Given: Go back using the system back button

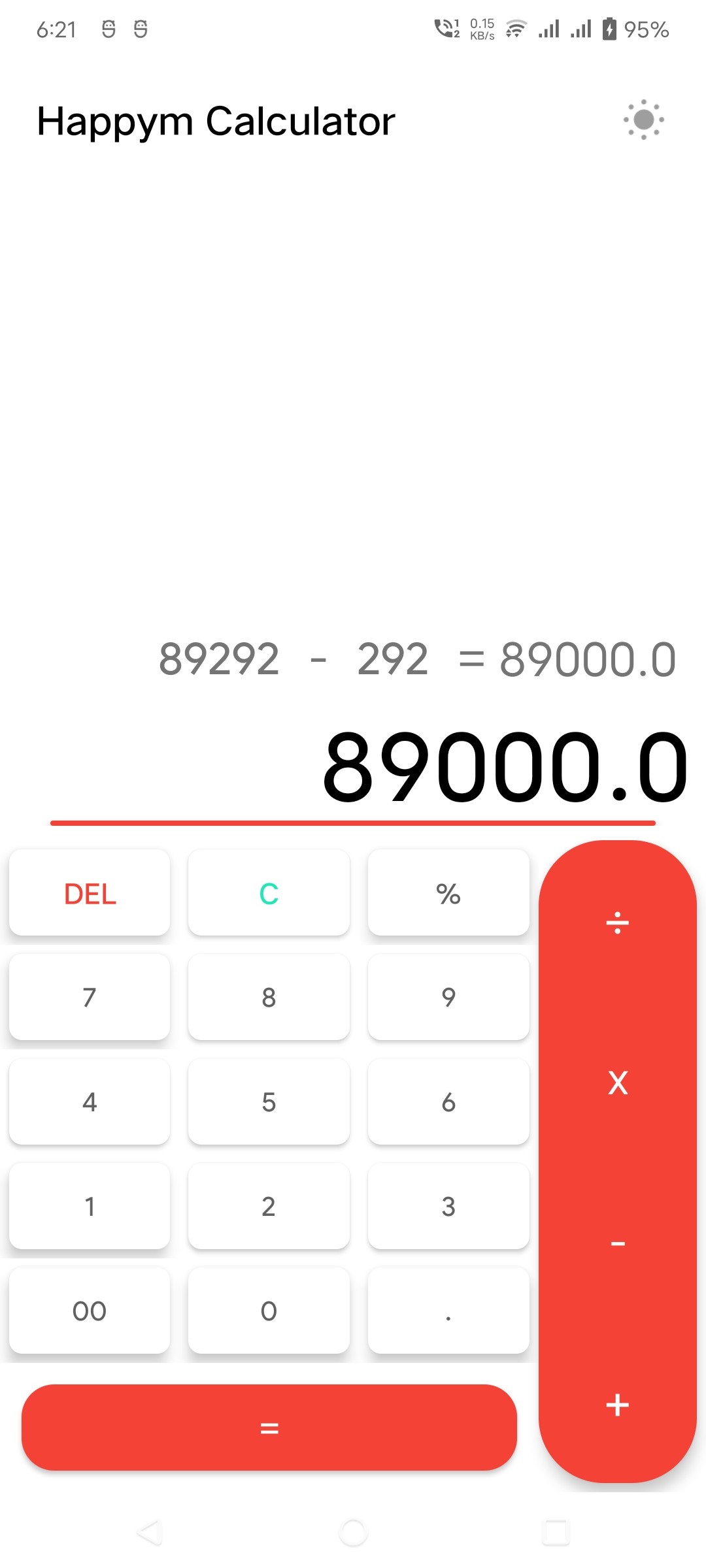Looking at the screenshot, I should tap(150, 1532).
